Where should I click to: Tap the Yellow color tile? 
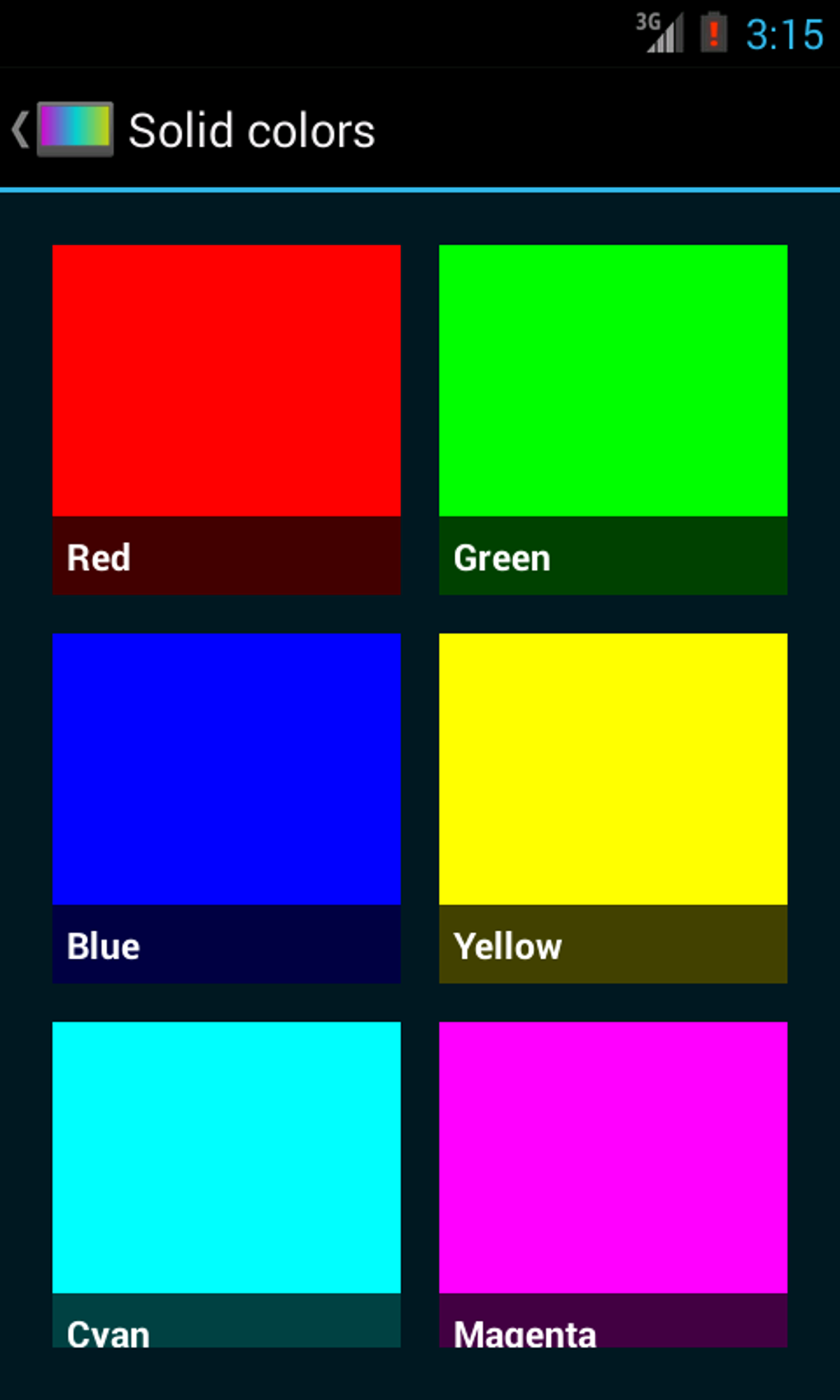coord(613,808)
